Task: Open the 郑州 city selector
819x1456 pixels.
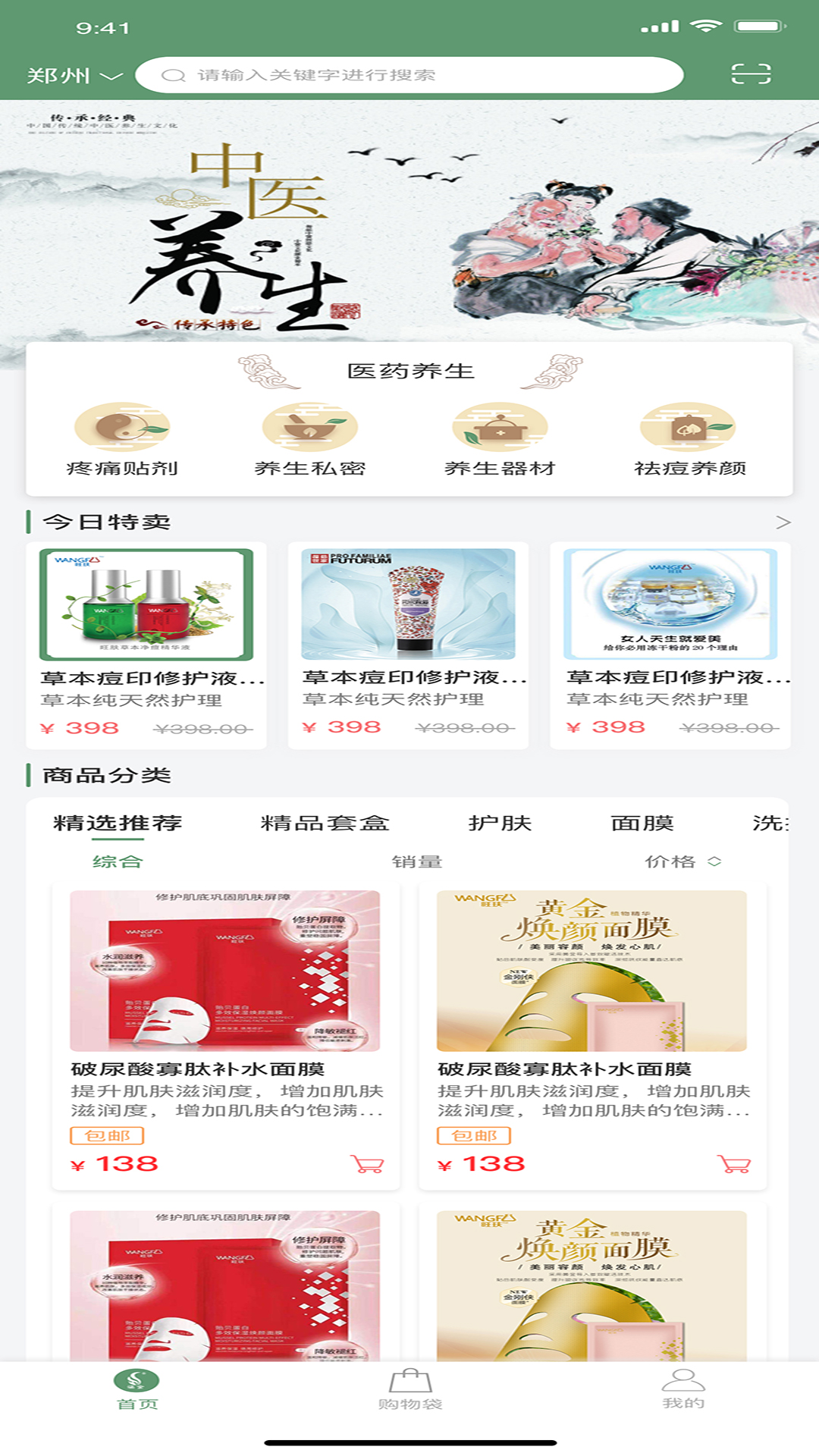Action: click(x=74, y=76)
